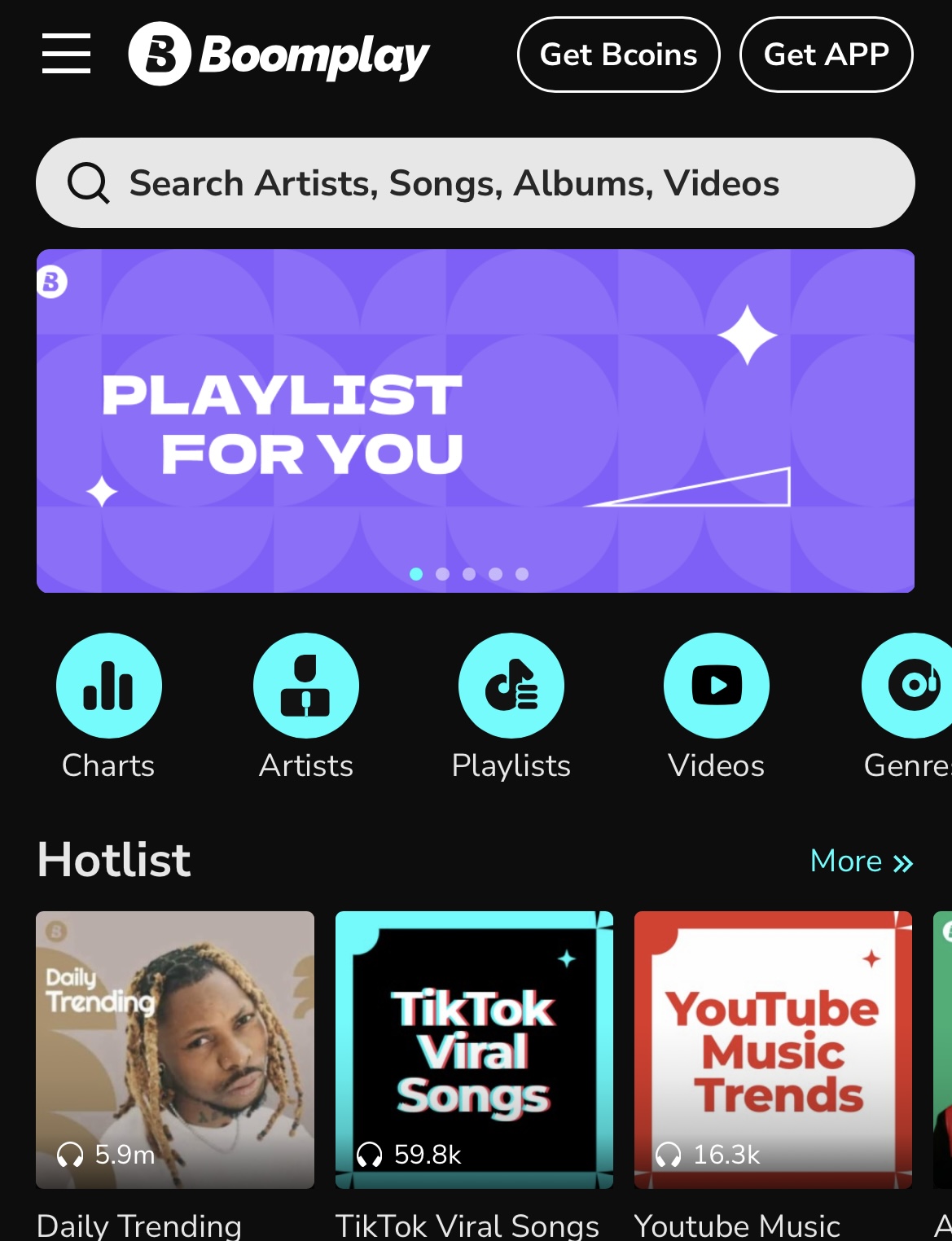Tap the Boomplay home logo
The height and width of the screenshot is (1241, 952).
coord(279,55)
